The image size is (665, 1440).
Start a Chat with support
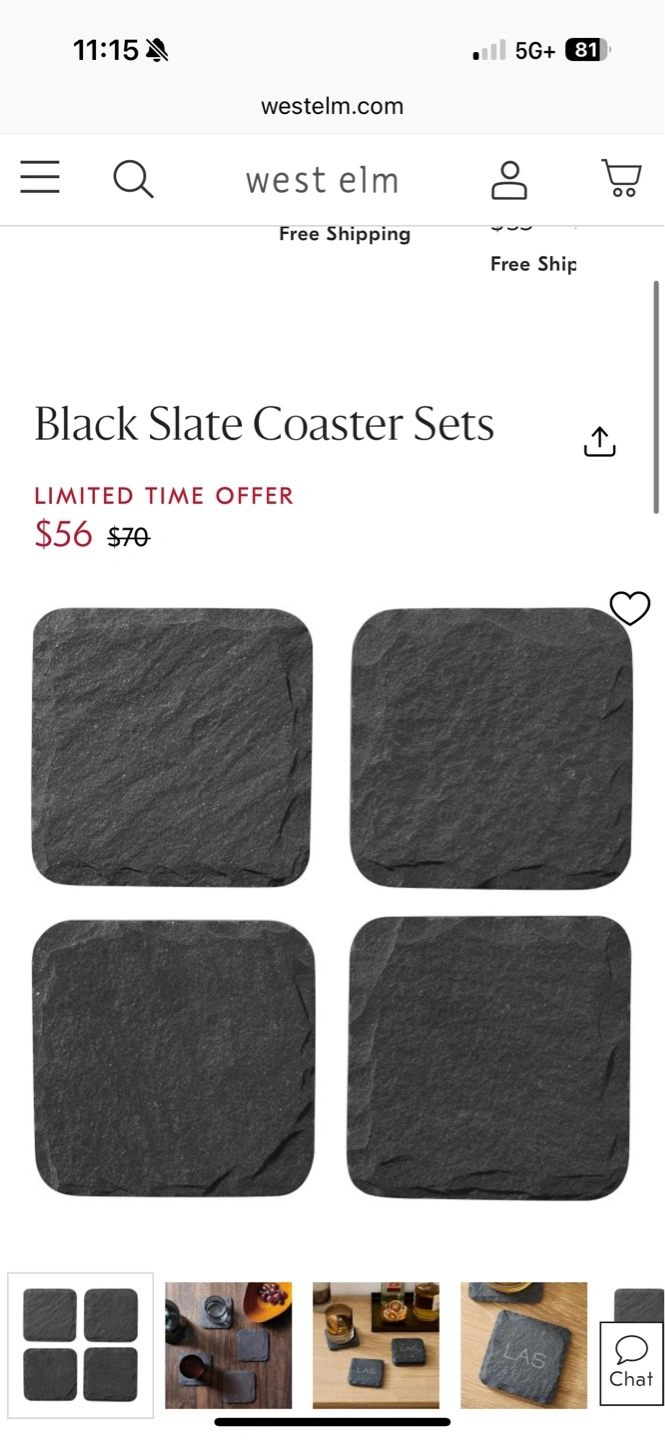click(631, 1363)
